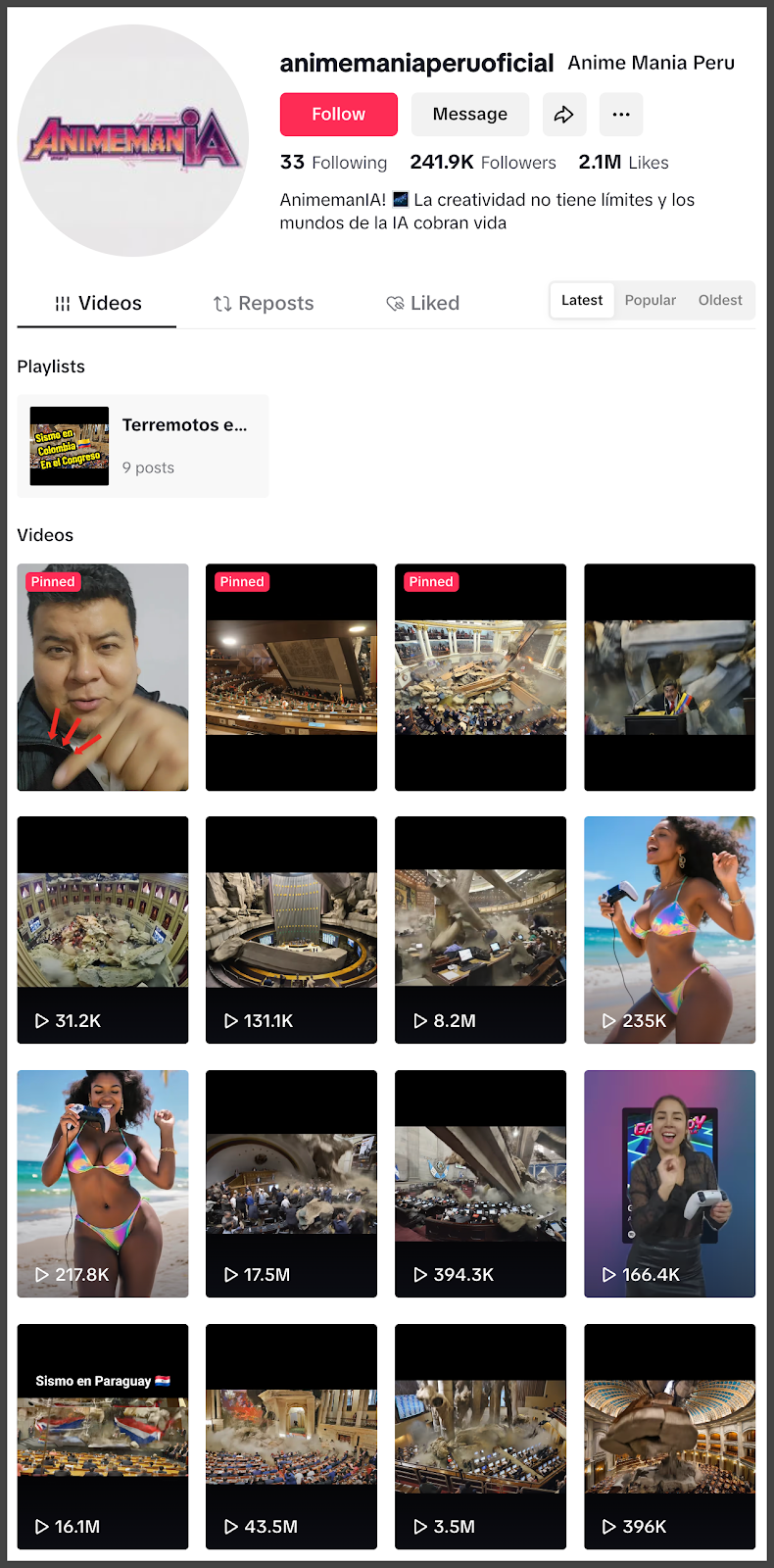The image size is (774, 1568).
Task: Switch to the Liked tab
Action: 422,304
